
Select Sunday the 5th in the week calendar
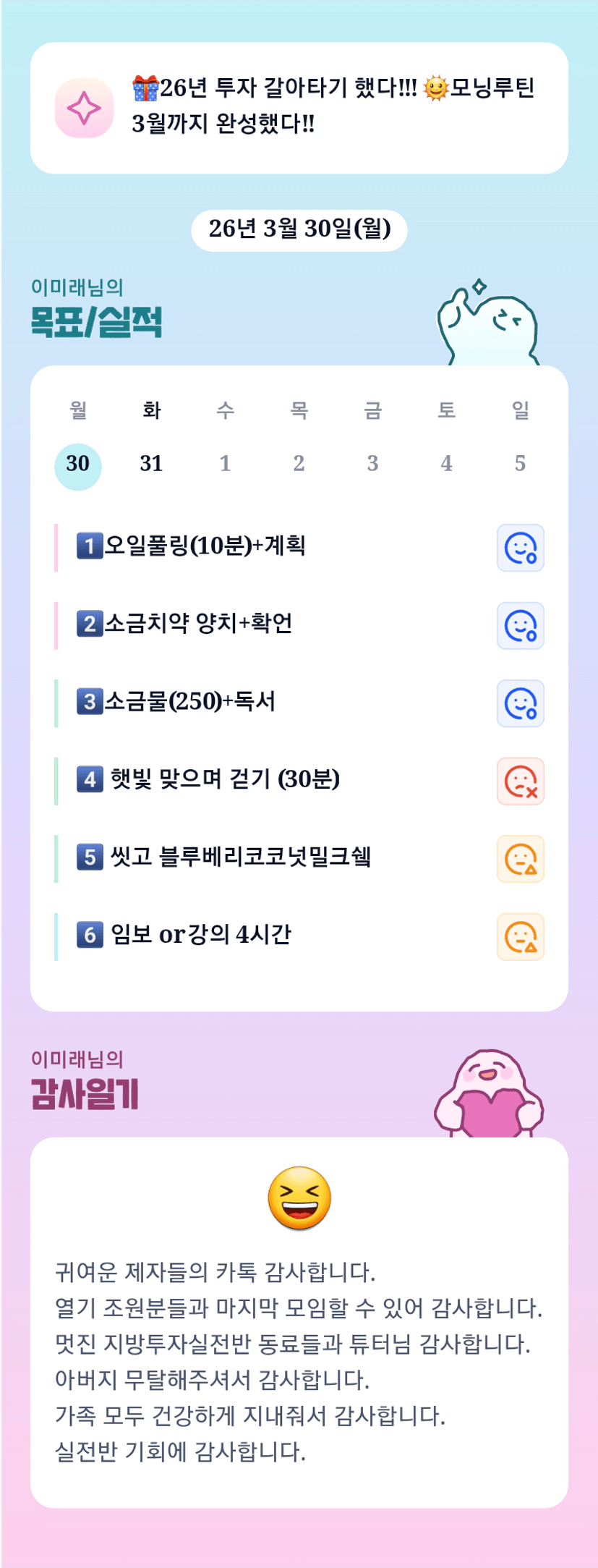click(520, 464)
